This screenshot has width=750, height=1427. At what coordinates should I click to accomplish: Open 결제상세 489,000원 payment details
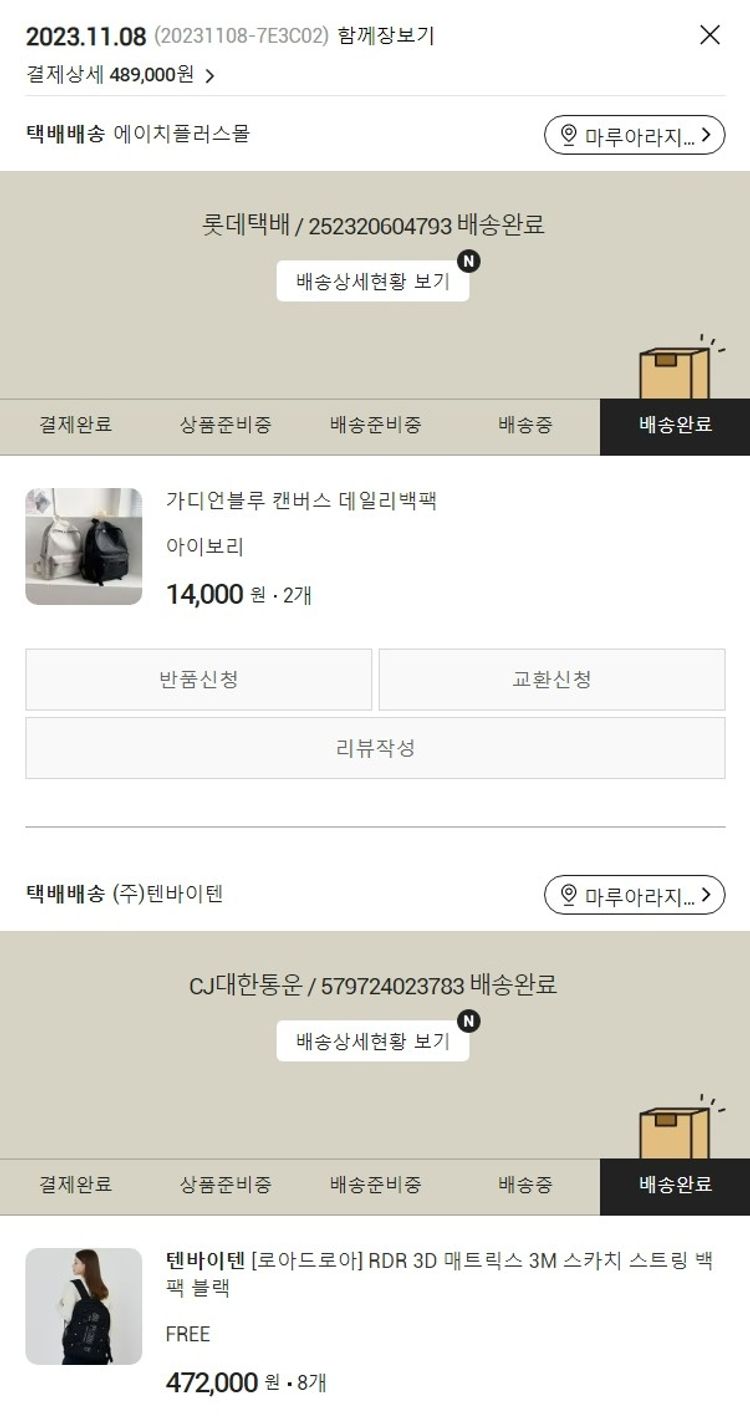120,75
